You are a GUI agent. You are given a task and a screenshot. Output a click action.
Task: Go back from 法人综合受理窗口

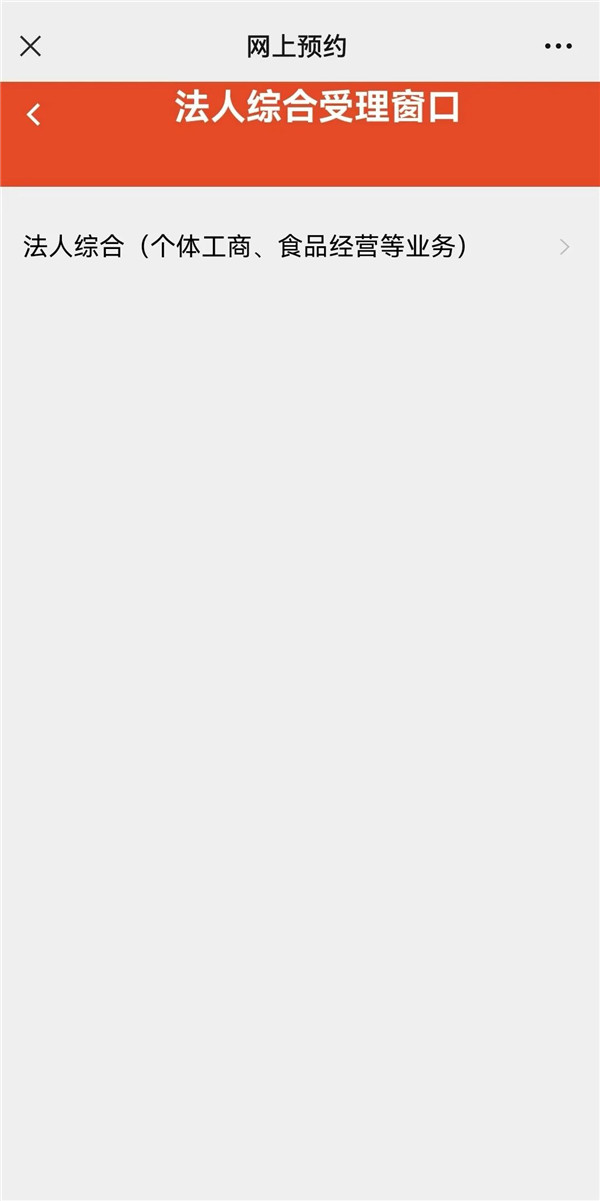coord(35,115)
